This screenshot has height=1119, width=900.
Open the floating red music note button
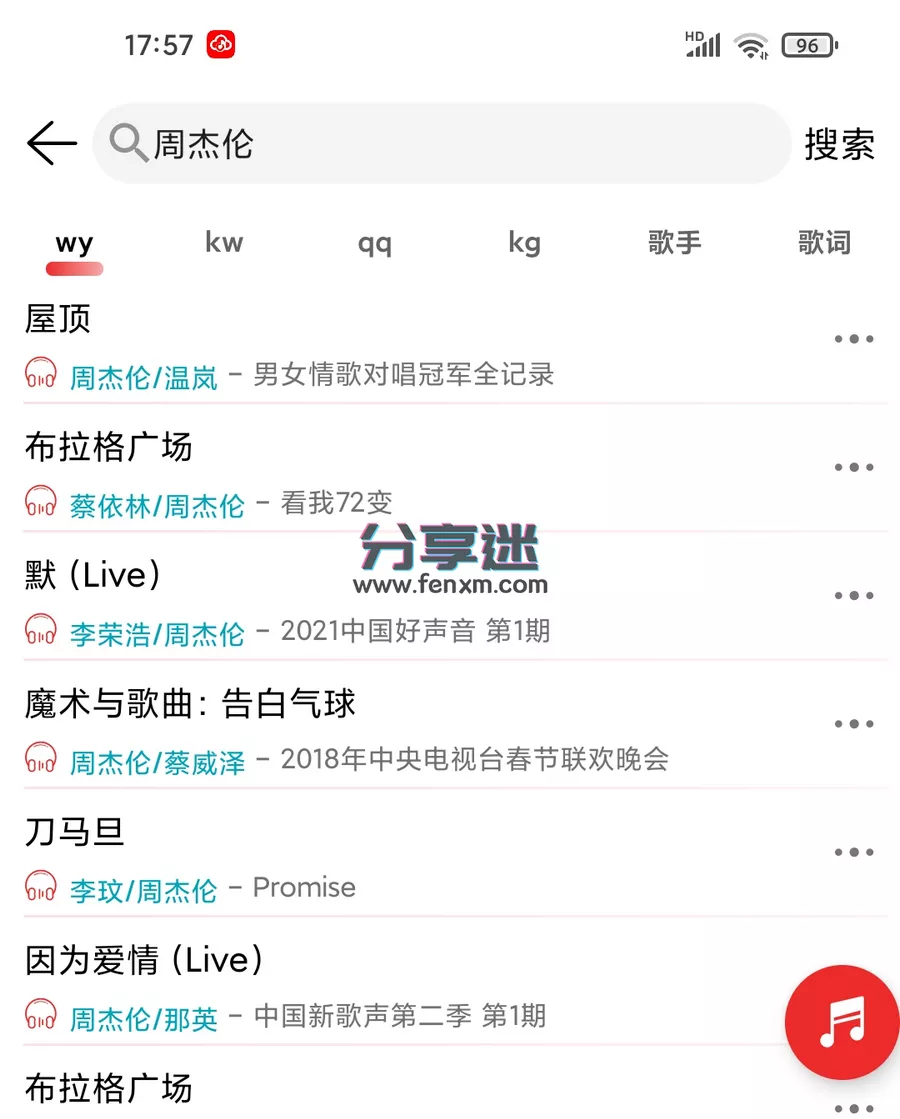841,1023
